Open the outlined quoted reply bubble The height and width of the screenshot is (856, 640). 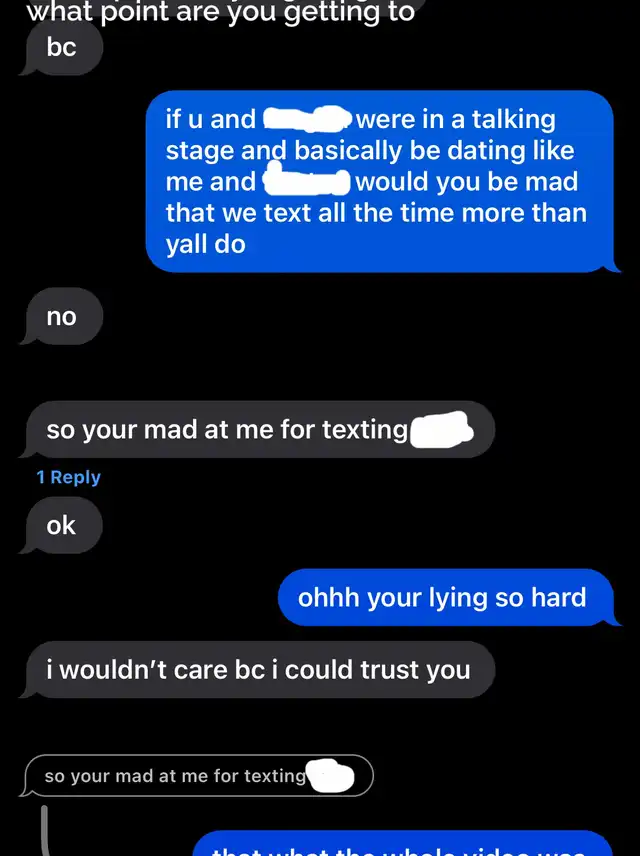tap(198, 776)
